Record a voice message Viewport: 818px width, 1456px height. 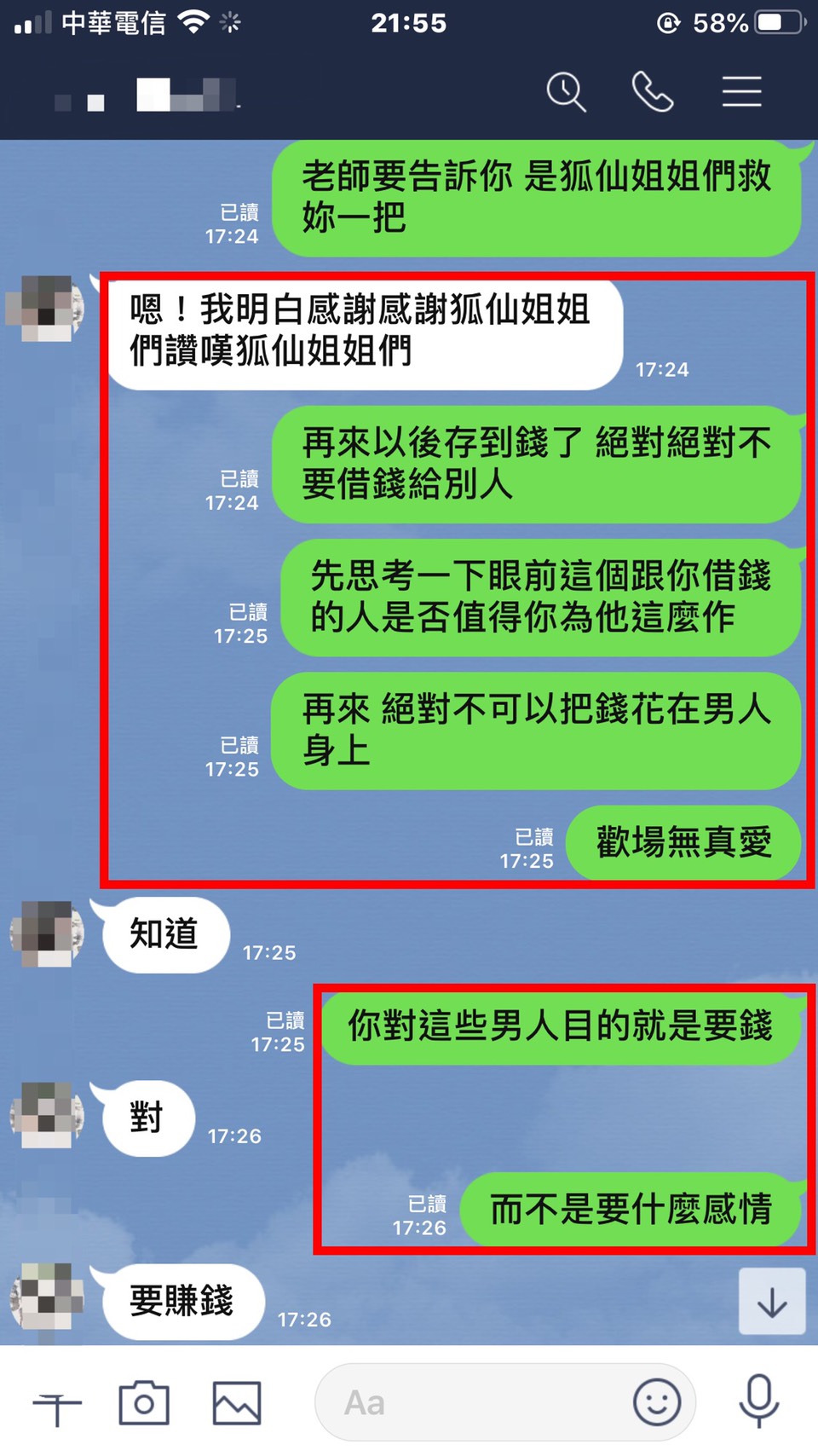coord(758,1401)
